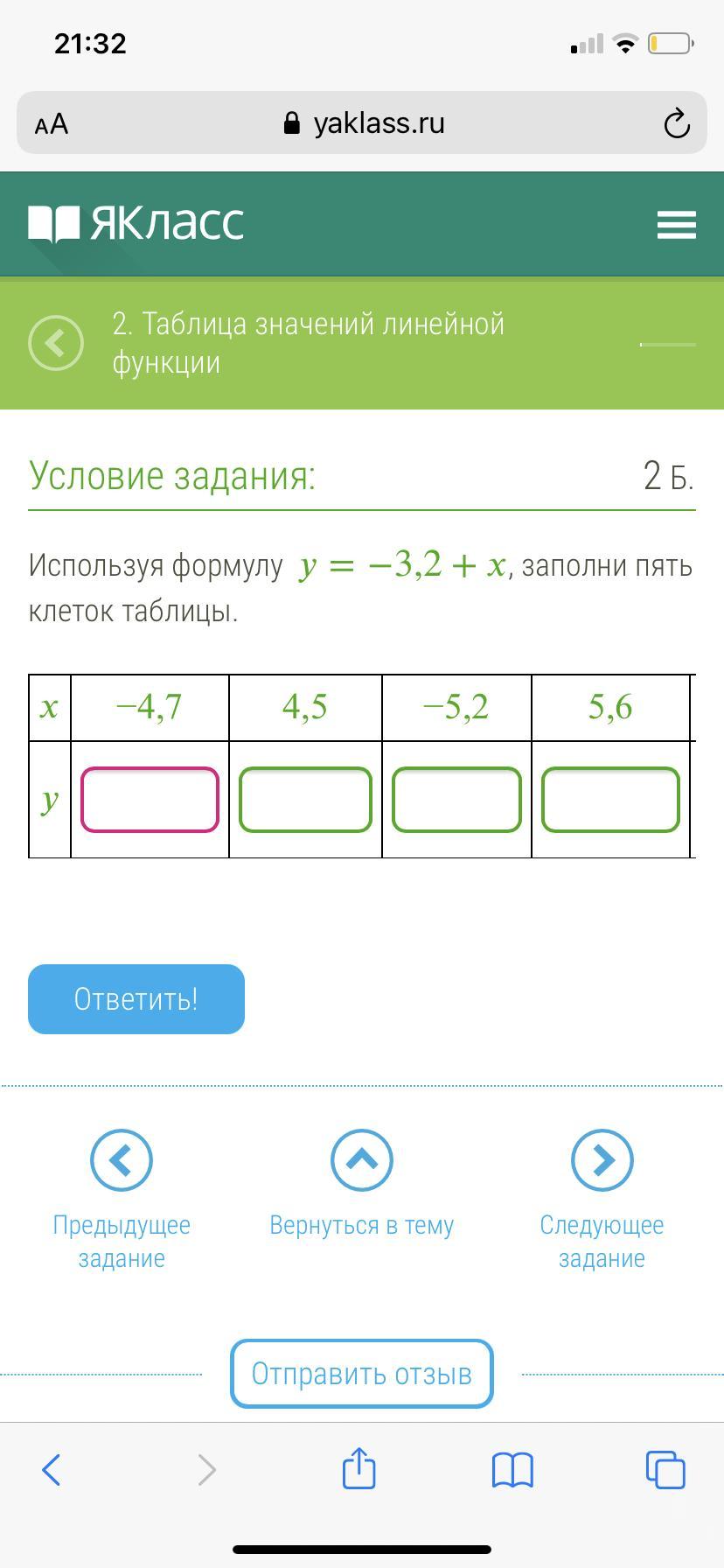Screen dimensions: 724x1568
Task: Tap the yaklass.ru address bar
Action: click(363, 123)
